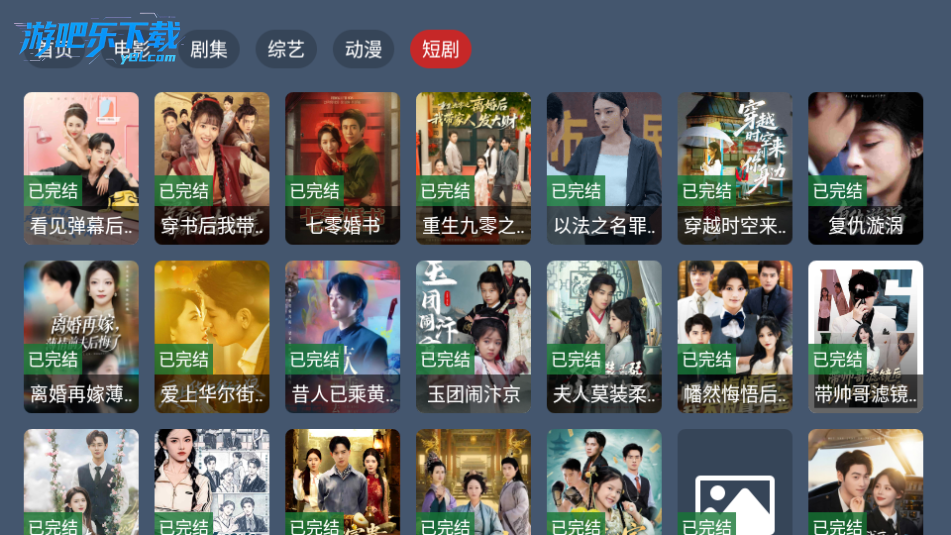Switch to the 剧集 tab

pyautogui.click(x=209, y=49)
